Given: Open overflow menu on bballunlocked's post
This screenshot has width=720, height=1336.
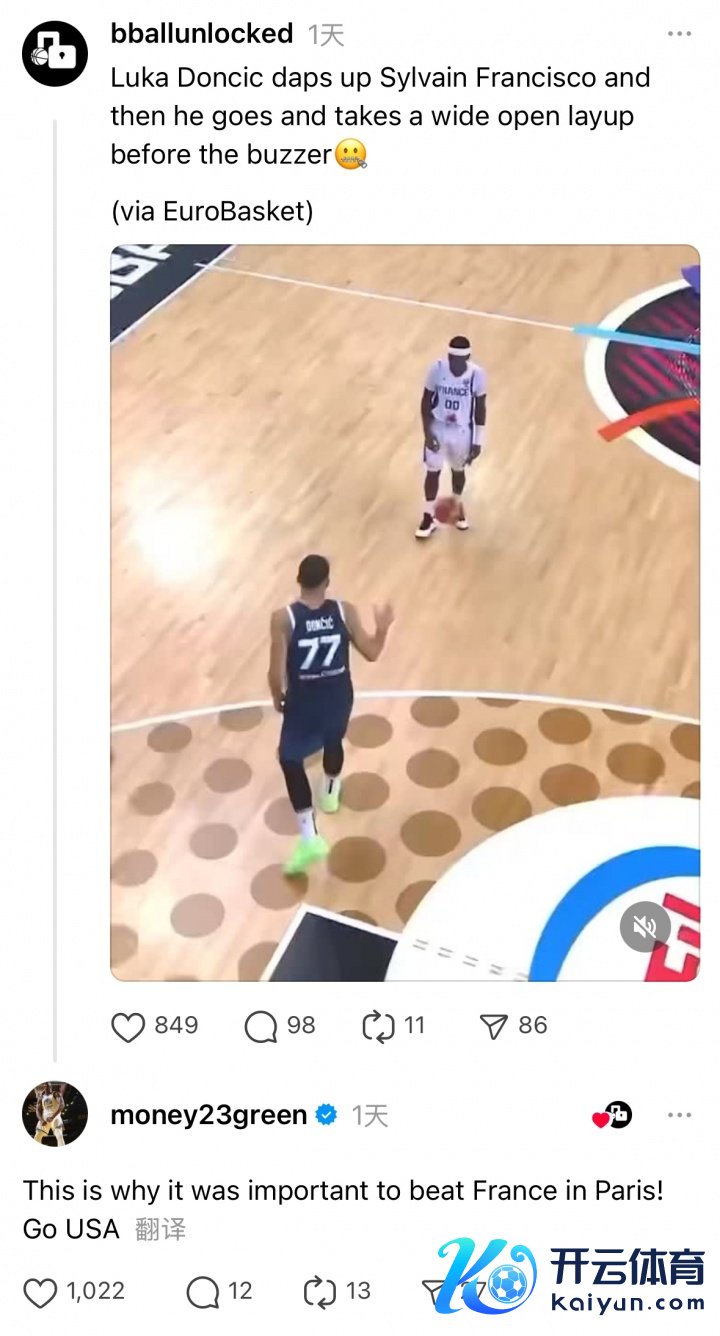Looking at the screenshot, I should [679, 35].
